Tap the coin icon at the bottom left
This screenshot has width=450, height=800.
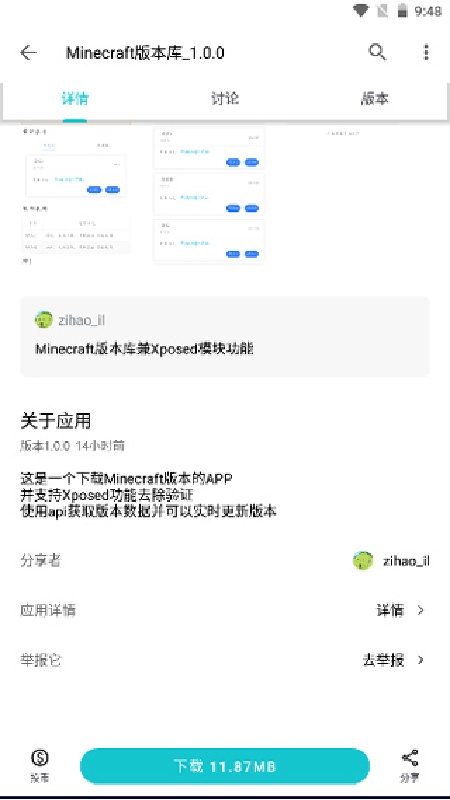[x=39, y=765]
